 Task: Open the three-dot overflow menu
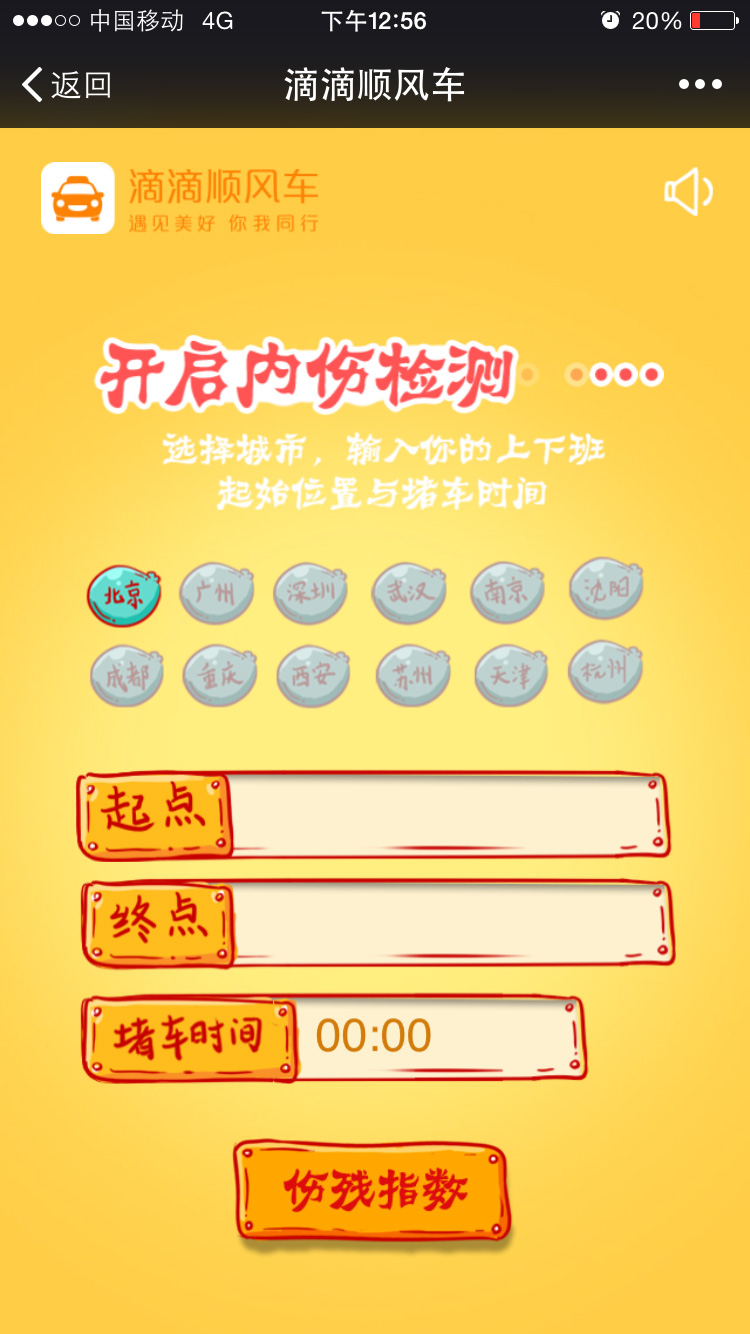click(x=700, y=85)
